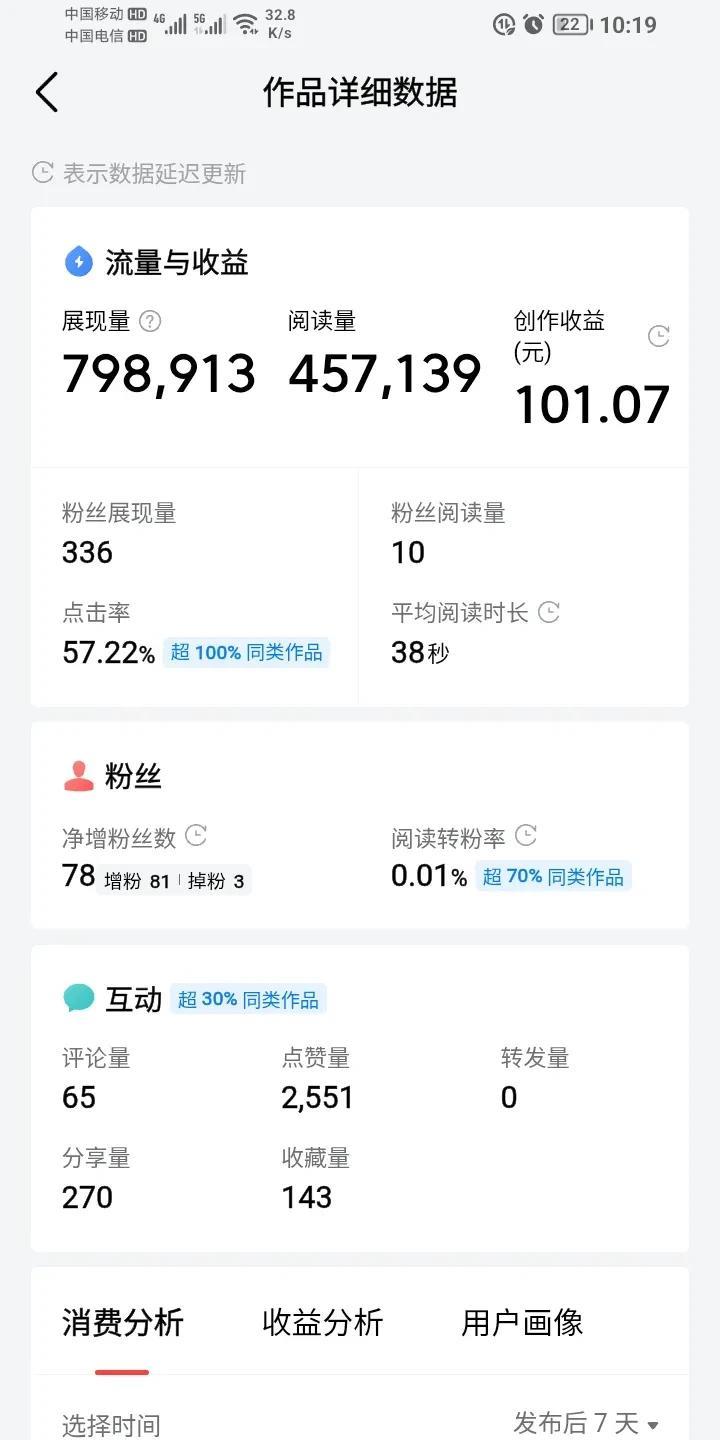
Task: Open the 发布后 7 天 time dropdown
Action: click(x=586, y=1423)
